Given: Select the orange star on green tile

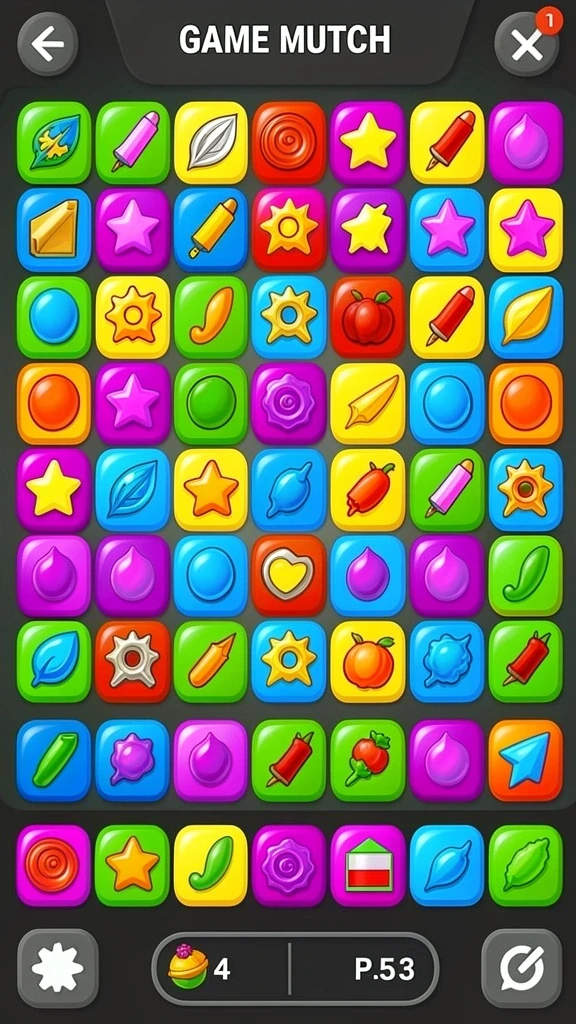Looking at the screenshot, I should [x=133, y=865].
